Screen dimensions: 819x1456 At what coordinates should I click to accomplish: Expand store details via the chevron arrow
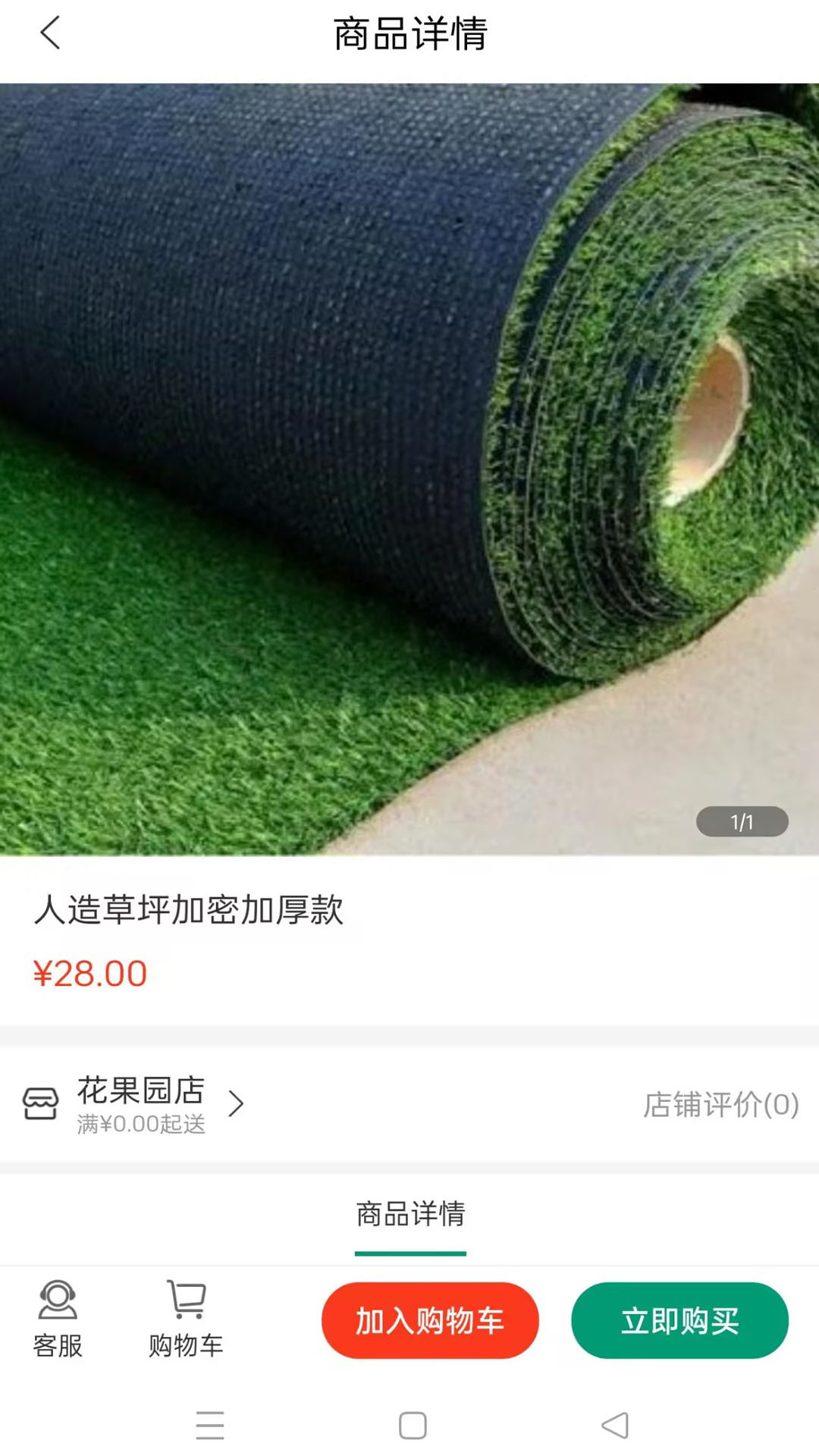point(239,1103)
